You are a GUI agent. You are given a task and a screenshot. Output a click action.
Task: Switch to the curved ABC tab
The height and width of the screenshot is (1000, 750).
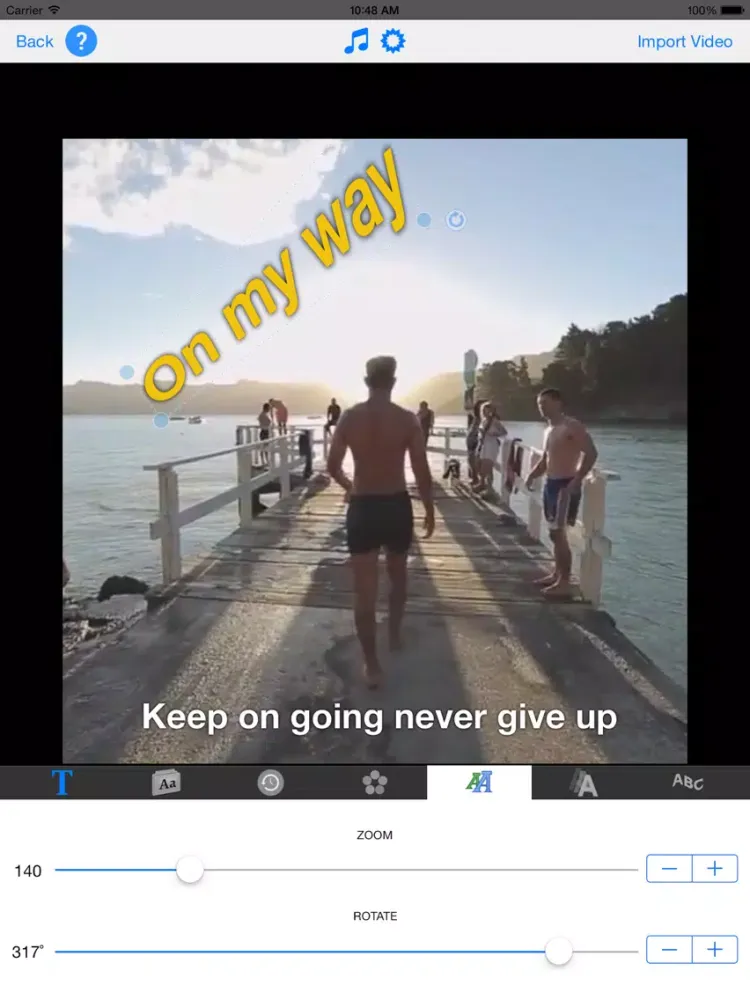[x=688, y=782]
